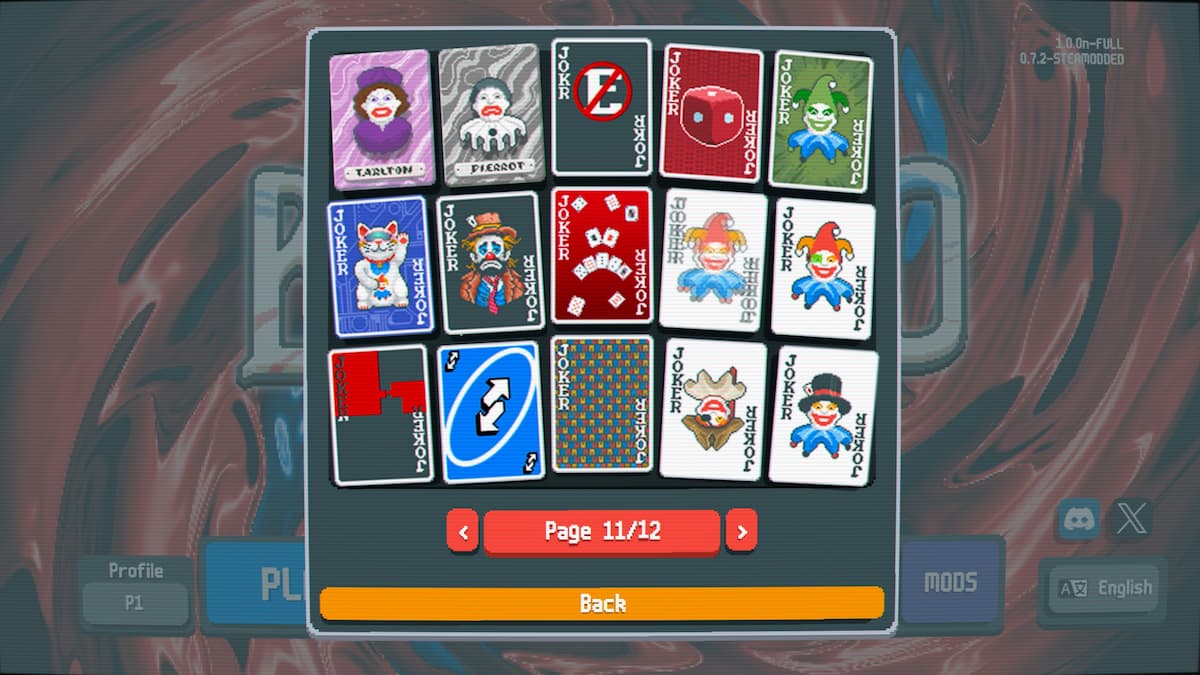Viewport: 1200px width, 675px height.
Task: Select the purple Tarlton joker card
Action: click(381, 119)
